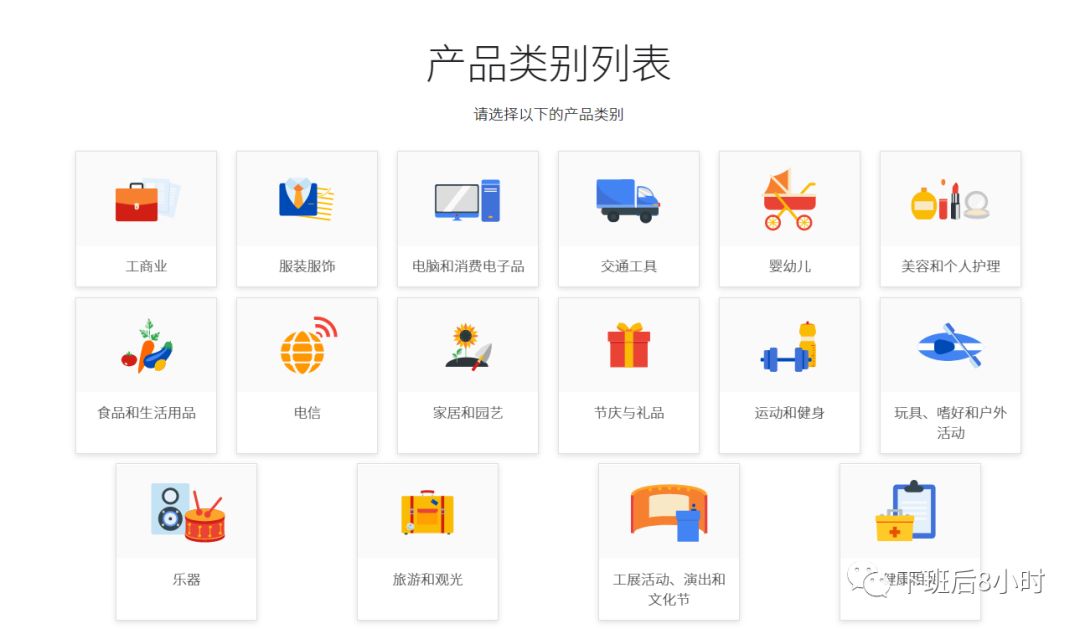Viewport: 1080px width, 629px height.
Task: Choose the 食品和生活用品 card
Action: click(146, 374)
